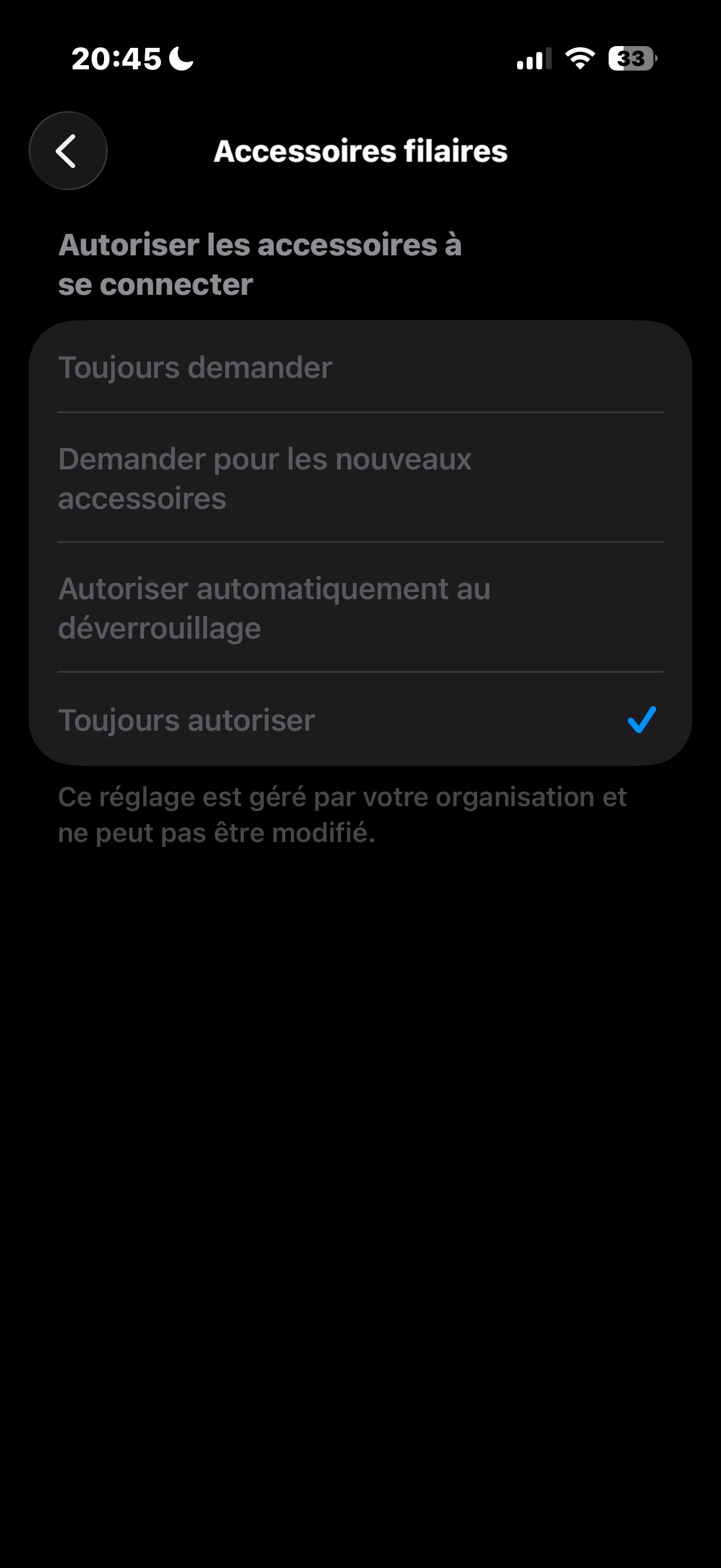Choose Demander pour les nouveaux accessoires
The height and width of the screenshot is (1568, 721).
coord(359,478)
